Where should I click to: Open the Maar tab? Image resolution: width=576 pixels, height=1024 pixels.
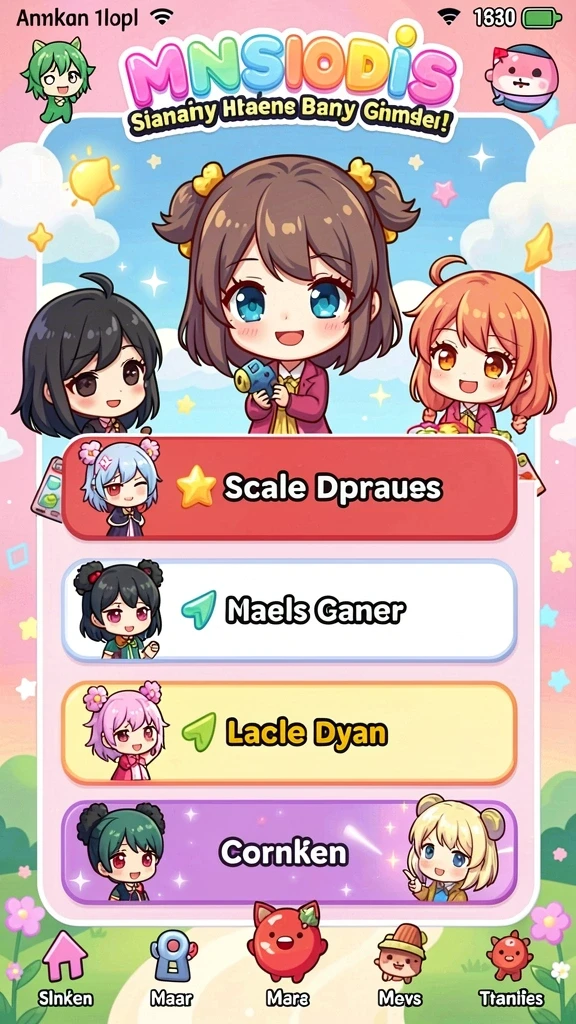172,969
